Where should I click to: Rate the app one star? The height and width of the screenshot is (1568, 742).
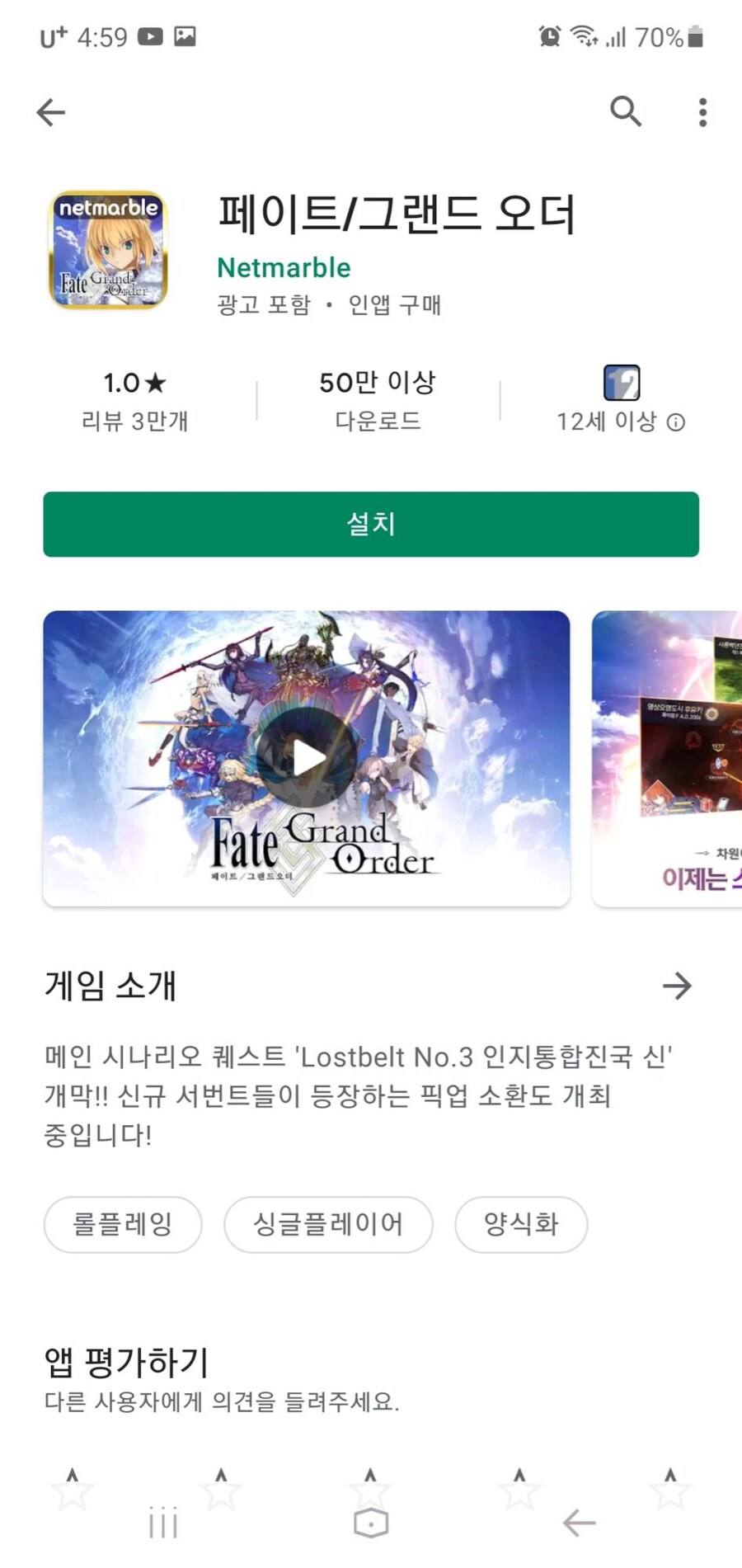[x=73, y=1490]
